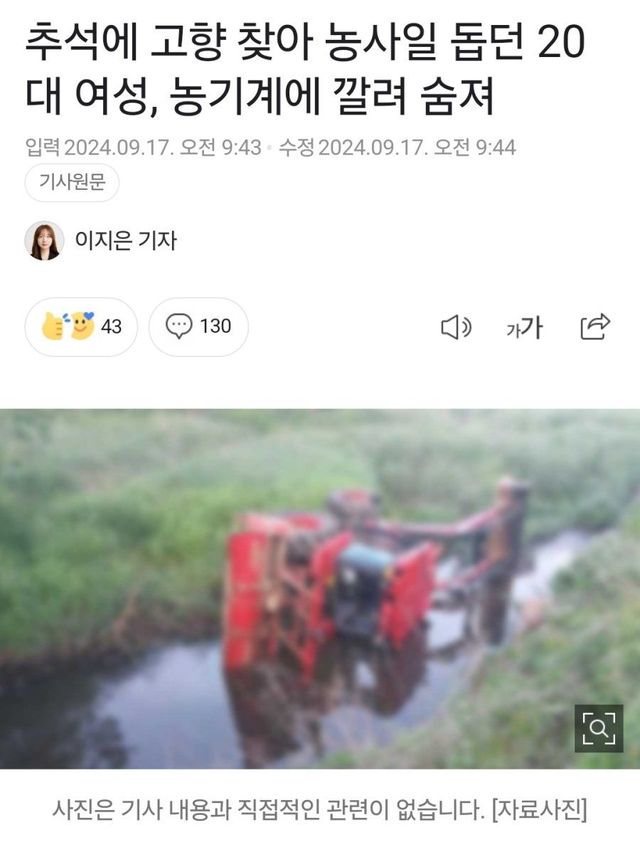Listen to the article with the speaker icon

click(456, 327)
